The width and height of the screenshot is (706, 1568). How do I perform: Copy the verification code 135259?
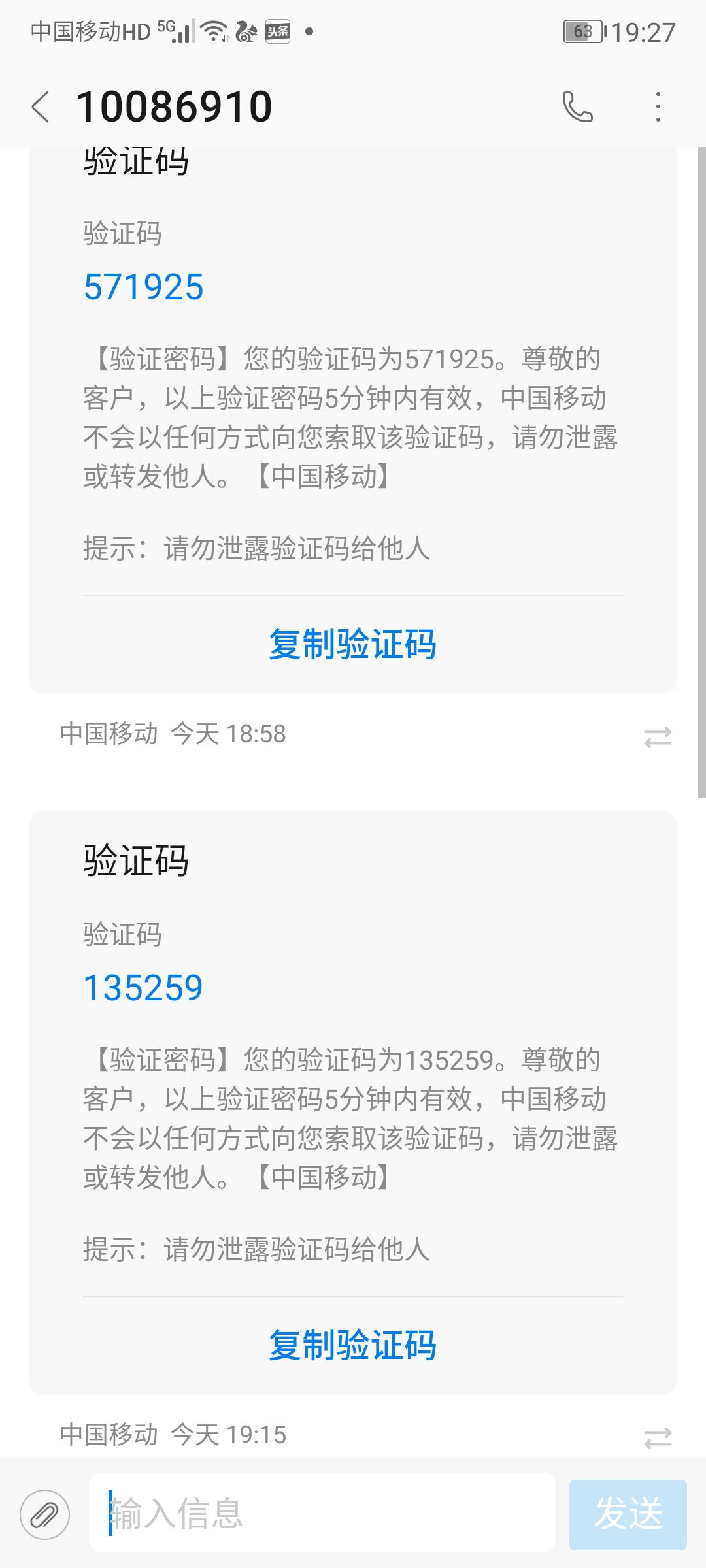[352, 1345]
